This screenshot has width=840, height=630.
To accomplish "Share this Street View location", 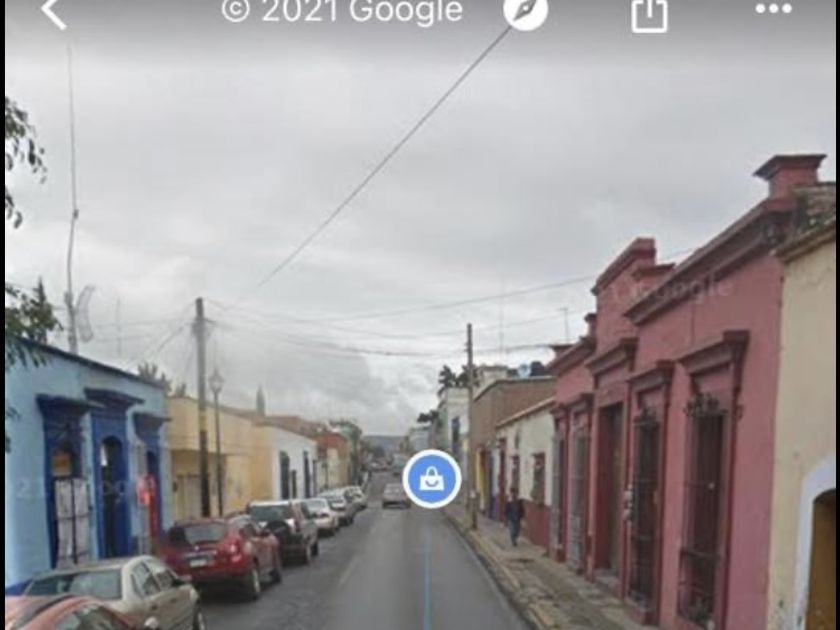I will 649,13.
